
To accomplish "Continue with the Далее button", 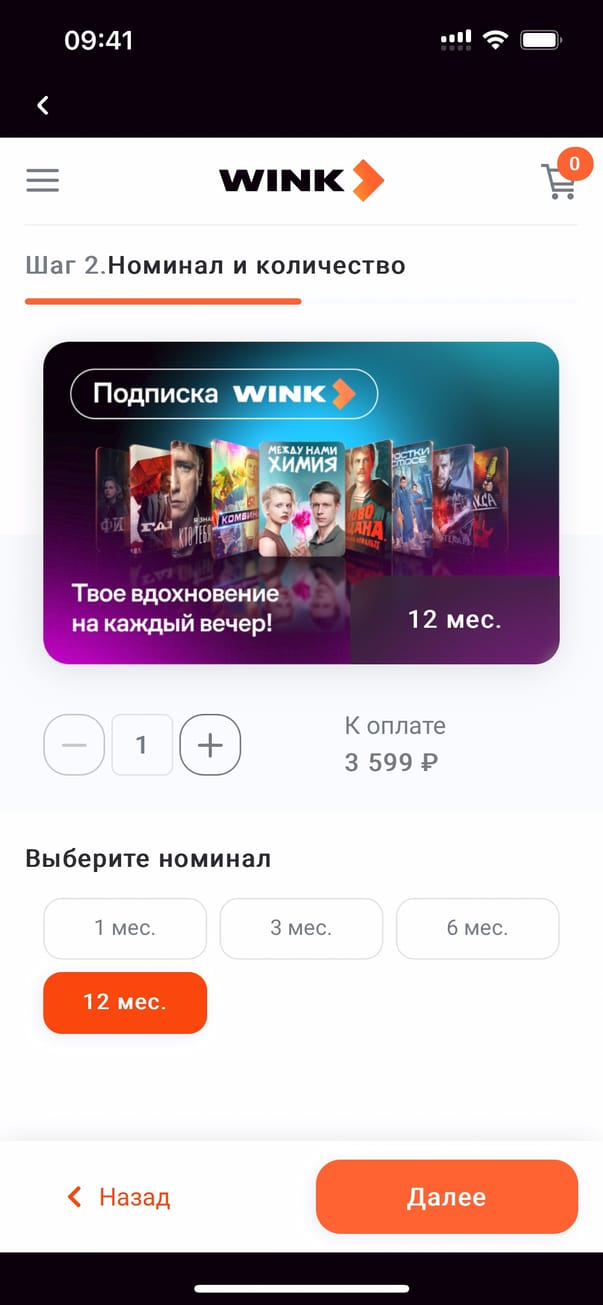I will [x=446, y=1197].
